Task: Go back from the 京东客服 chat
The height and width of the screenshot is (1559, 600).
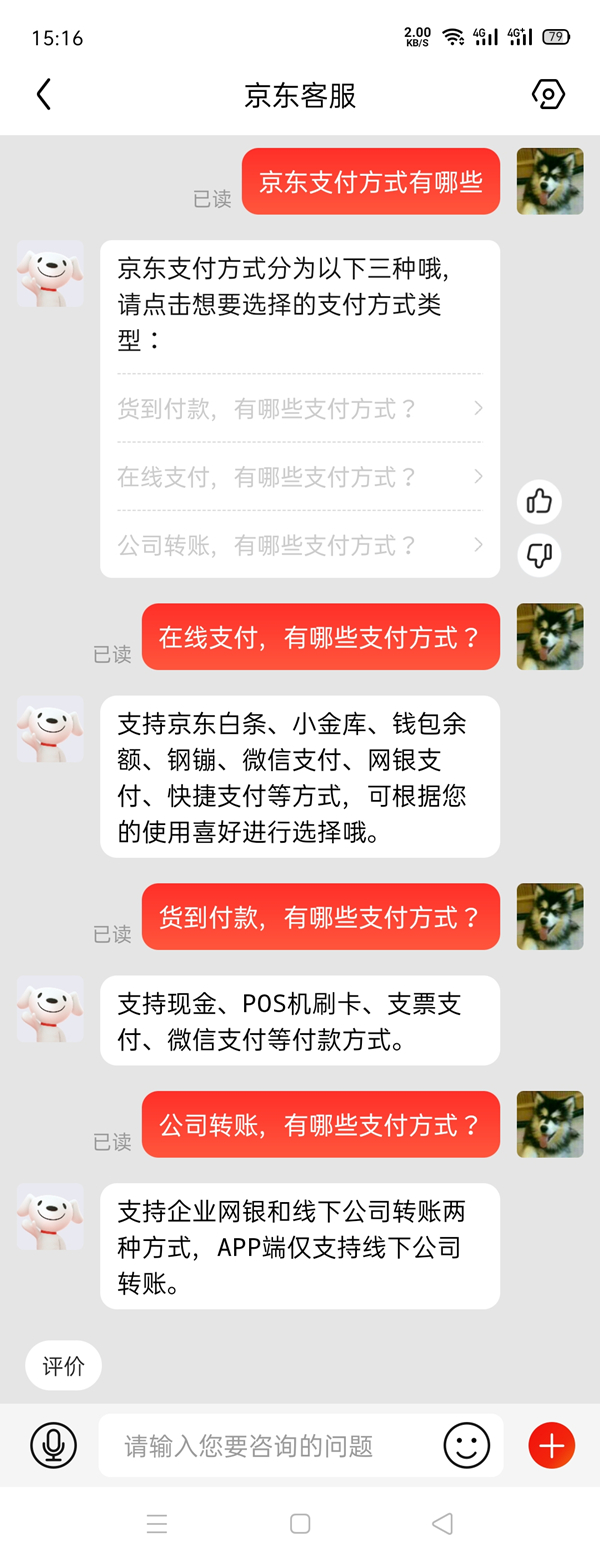Action: pos(43,95)
